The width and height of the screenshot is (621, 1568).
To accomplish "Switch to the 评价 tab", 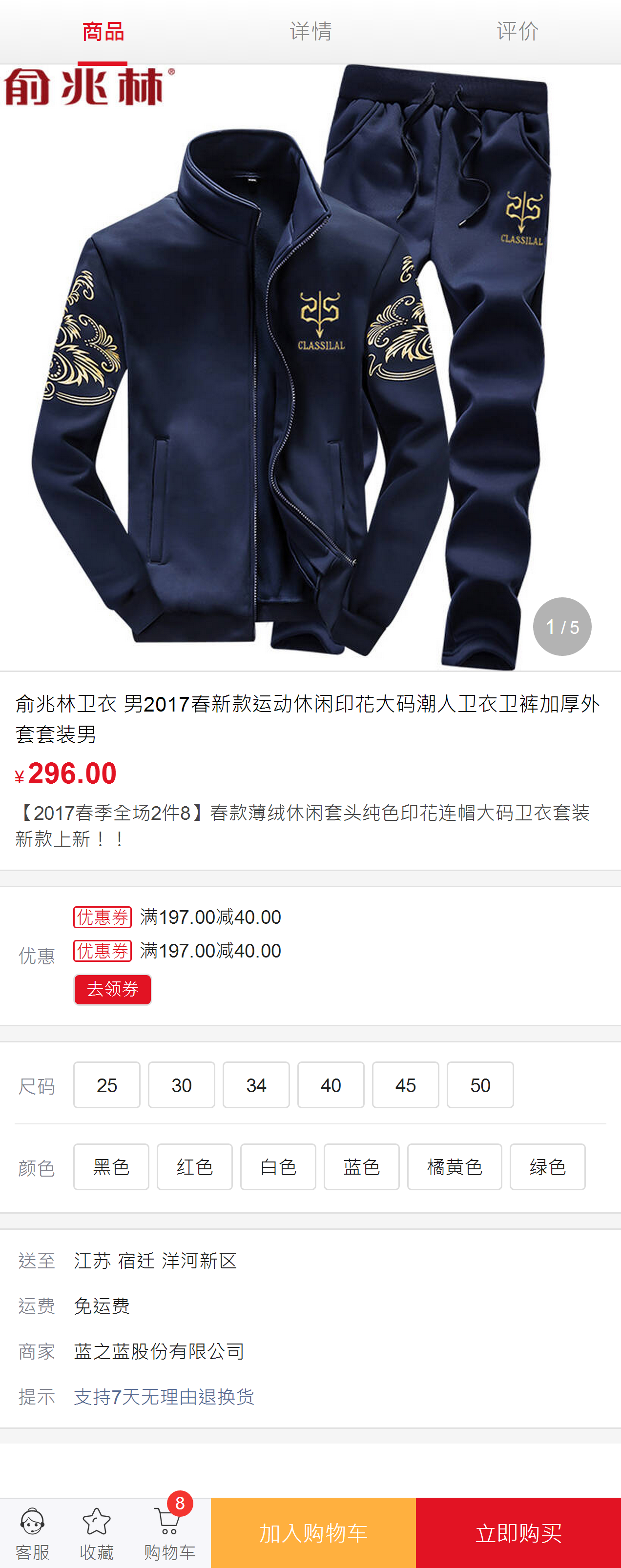I will click(517, 32).
